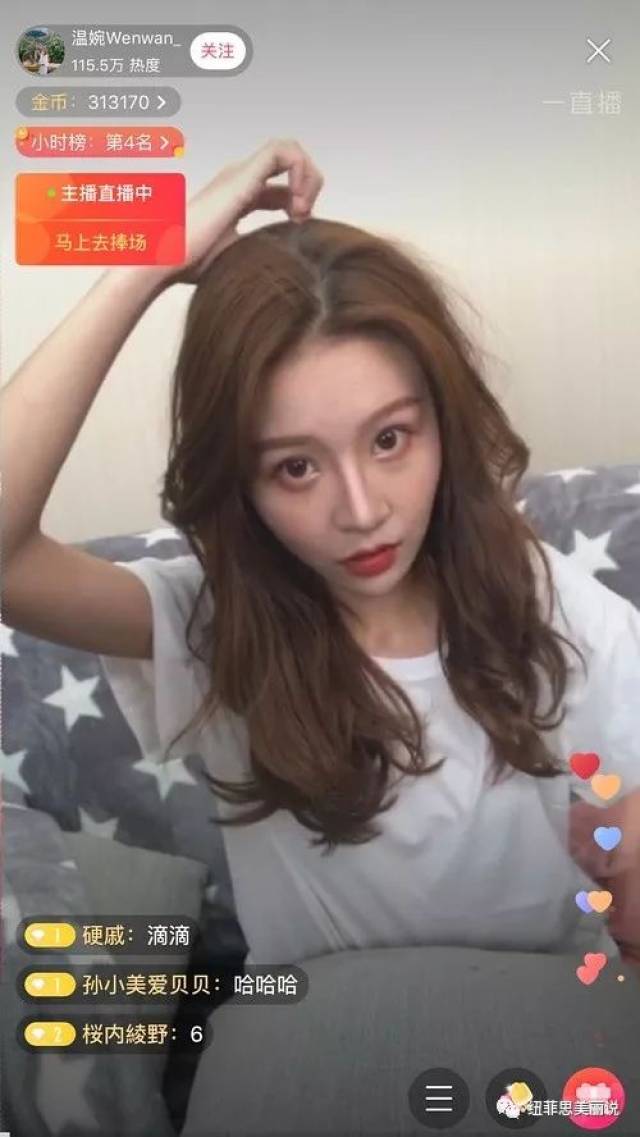Follow 温婉Wenwan_ with the 关注 button
The height and width of the screenshot is (1137, 640).
pos(217,51)
